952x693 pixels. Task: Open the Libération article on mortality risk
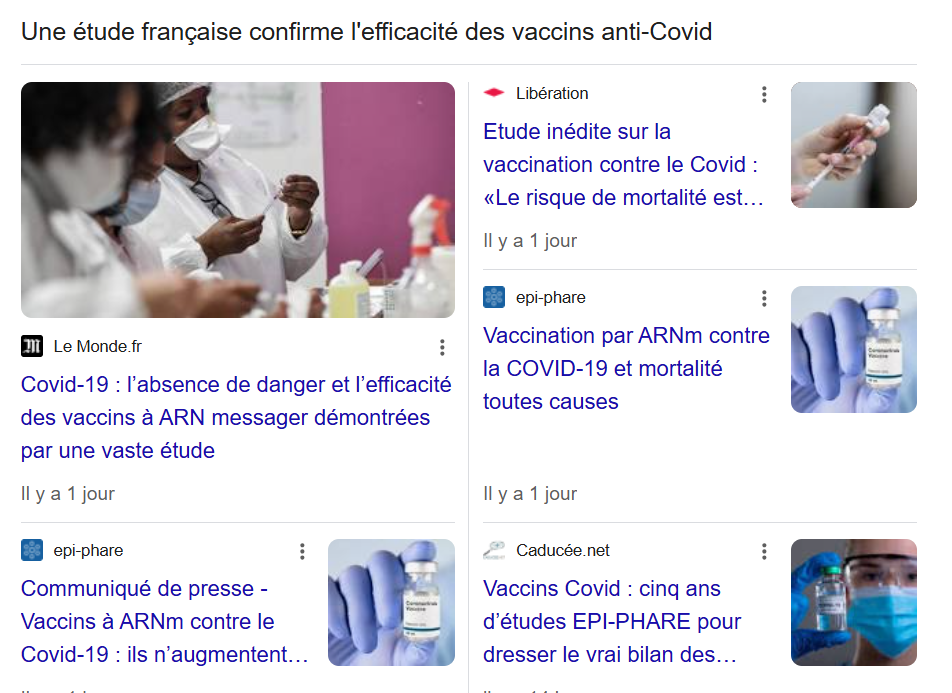point(623,165)
